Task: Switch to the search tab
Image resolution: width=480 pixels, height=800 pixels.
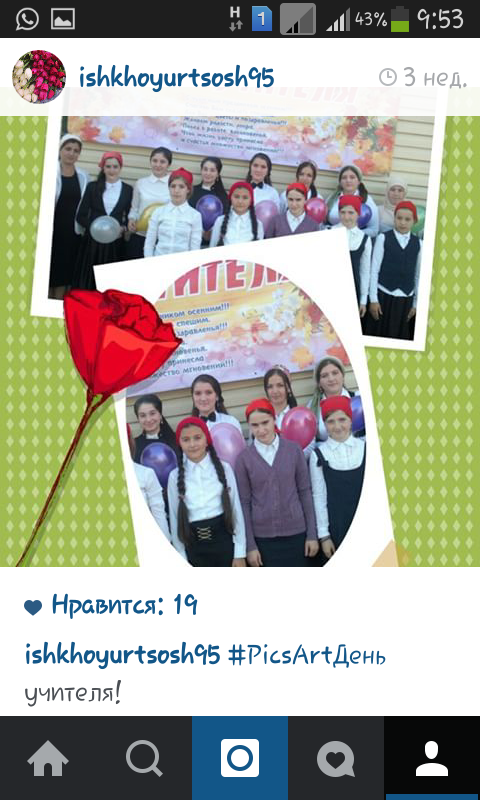Action: [144, 758]
